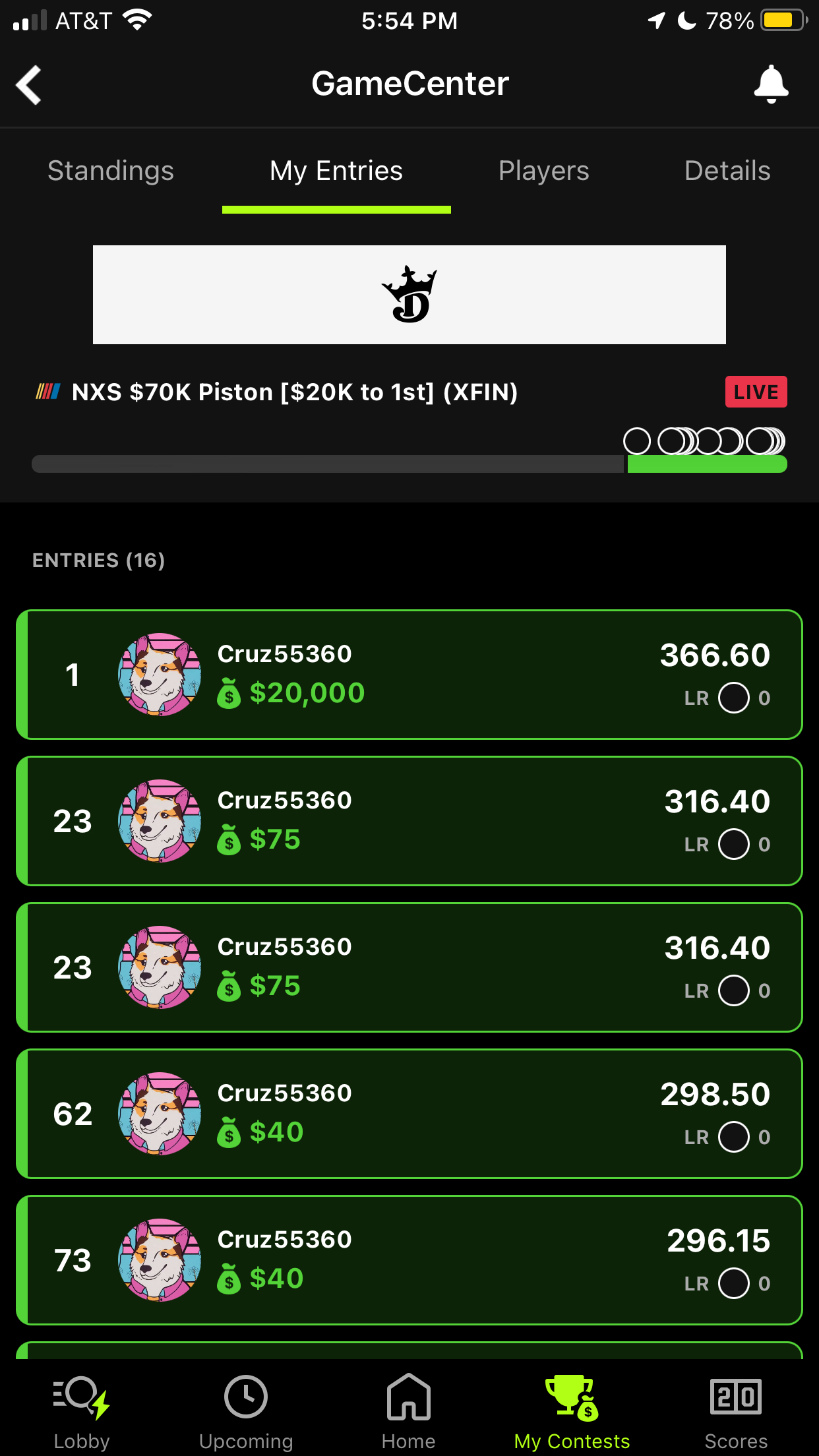
Task: Switch to the Players tab
Action: tap(543, 171)
